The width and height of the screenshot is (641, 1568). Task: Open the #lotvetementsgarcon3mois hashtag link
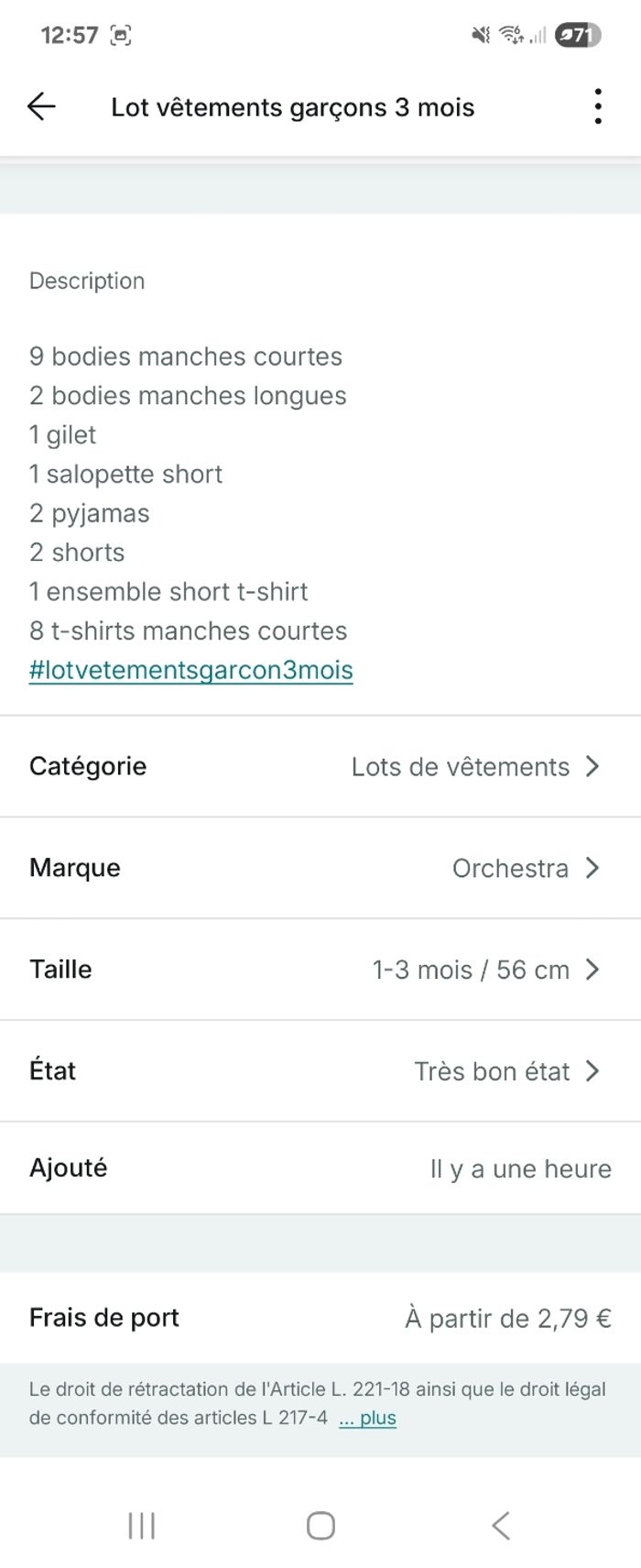pyautogui.click(x=190, y=670)
